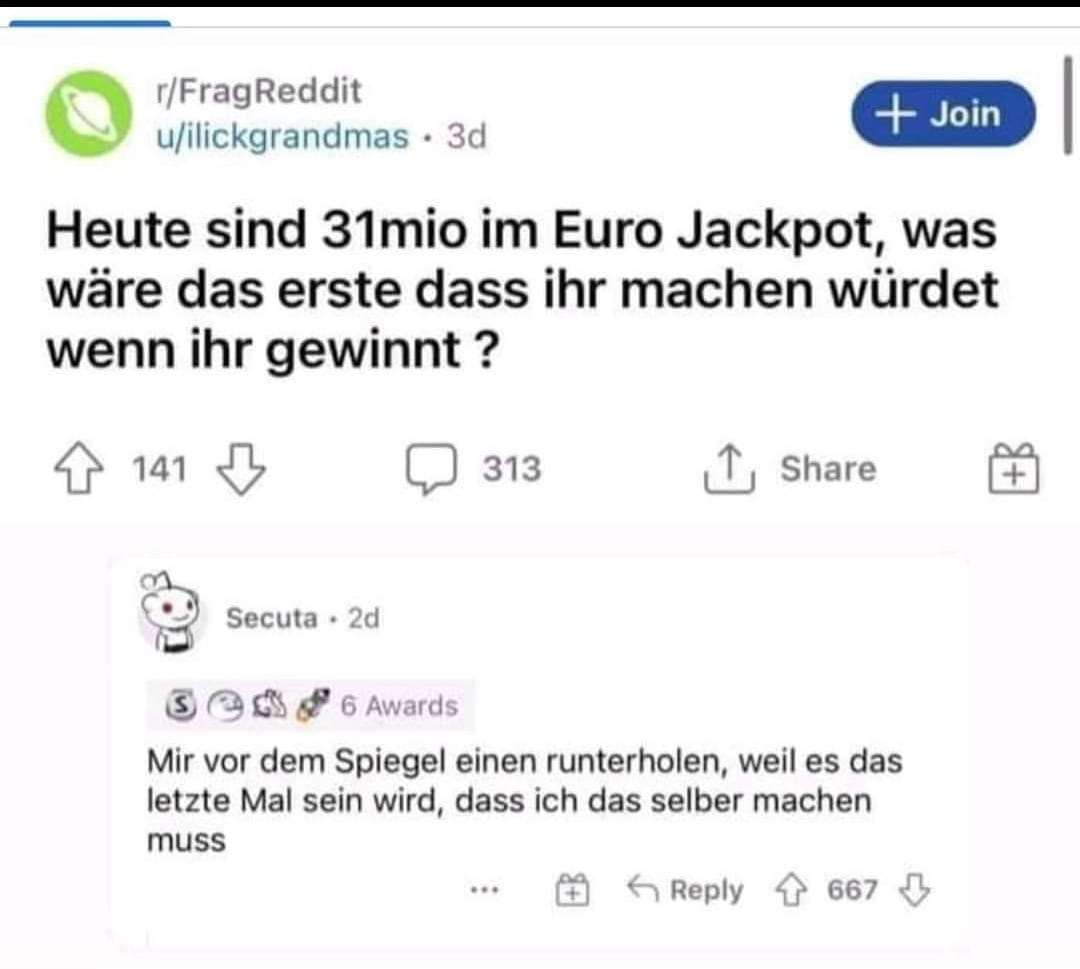Reply to Secuta's comment
Viewport: 1080px width, 969px height.
pyautogui.click(x=686, y=889)
